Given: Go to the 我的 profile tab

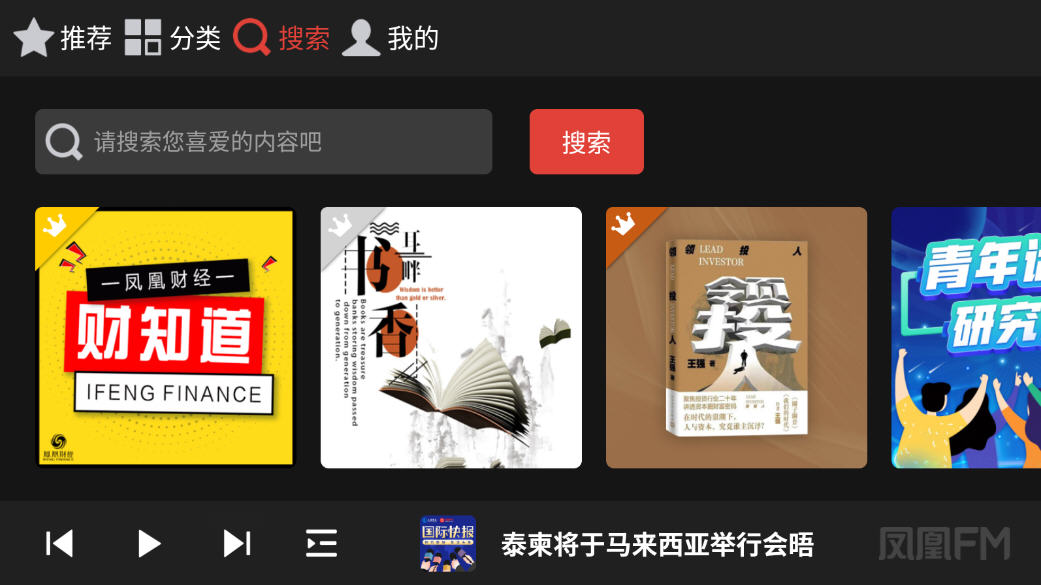Looking at the screenshot, I should coord(390,38).
